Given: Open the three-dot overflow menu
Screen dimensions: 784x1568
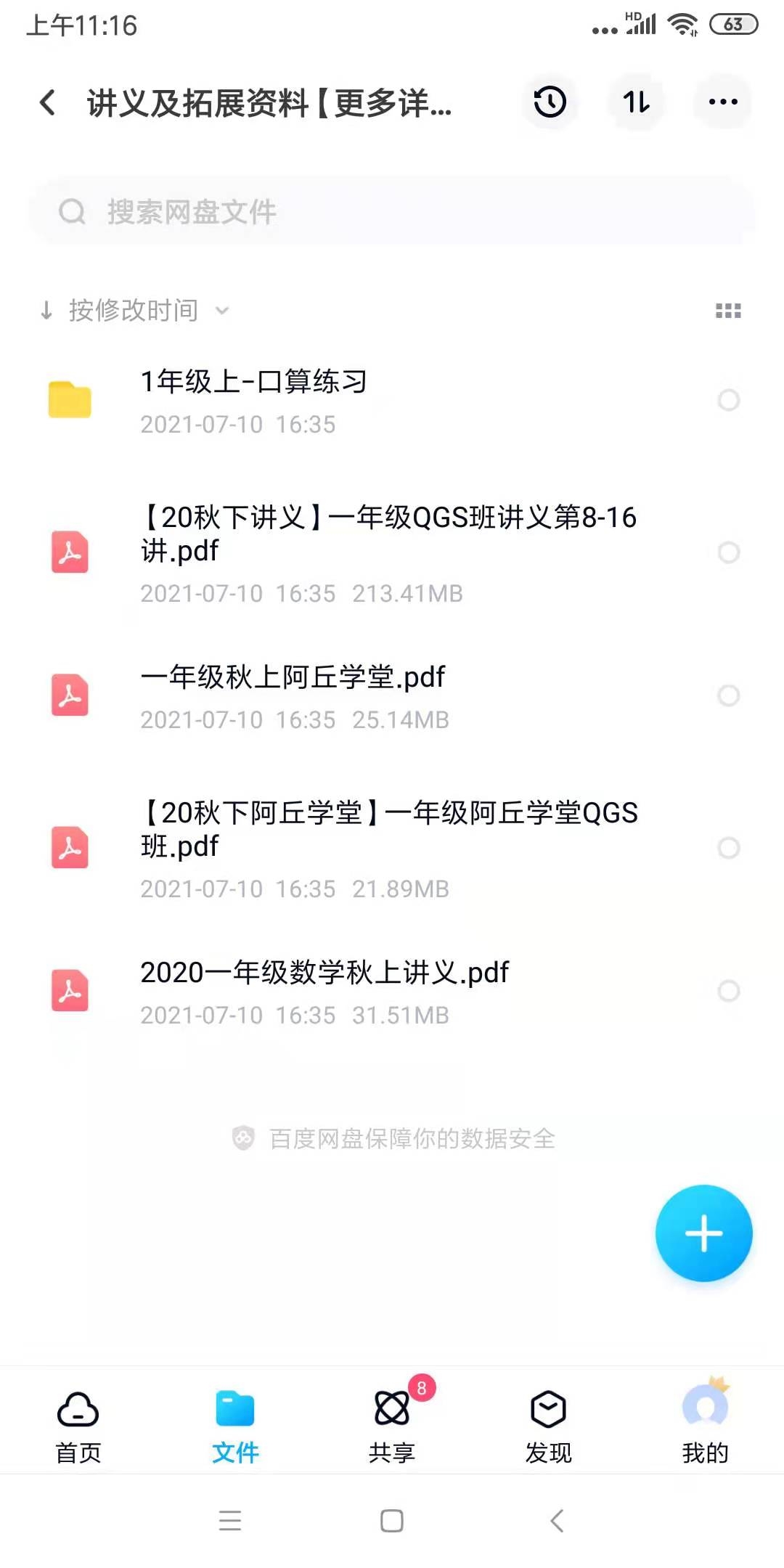Looking at the screenshot, I should (723, 102).
